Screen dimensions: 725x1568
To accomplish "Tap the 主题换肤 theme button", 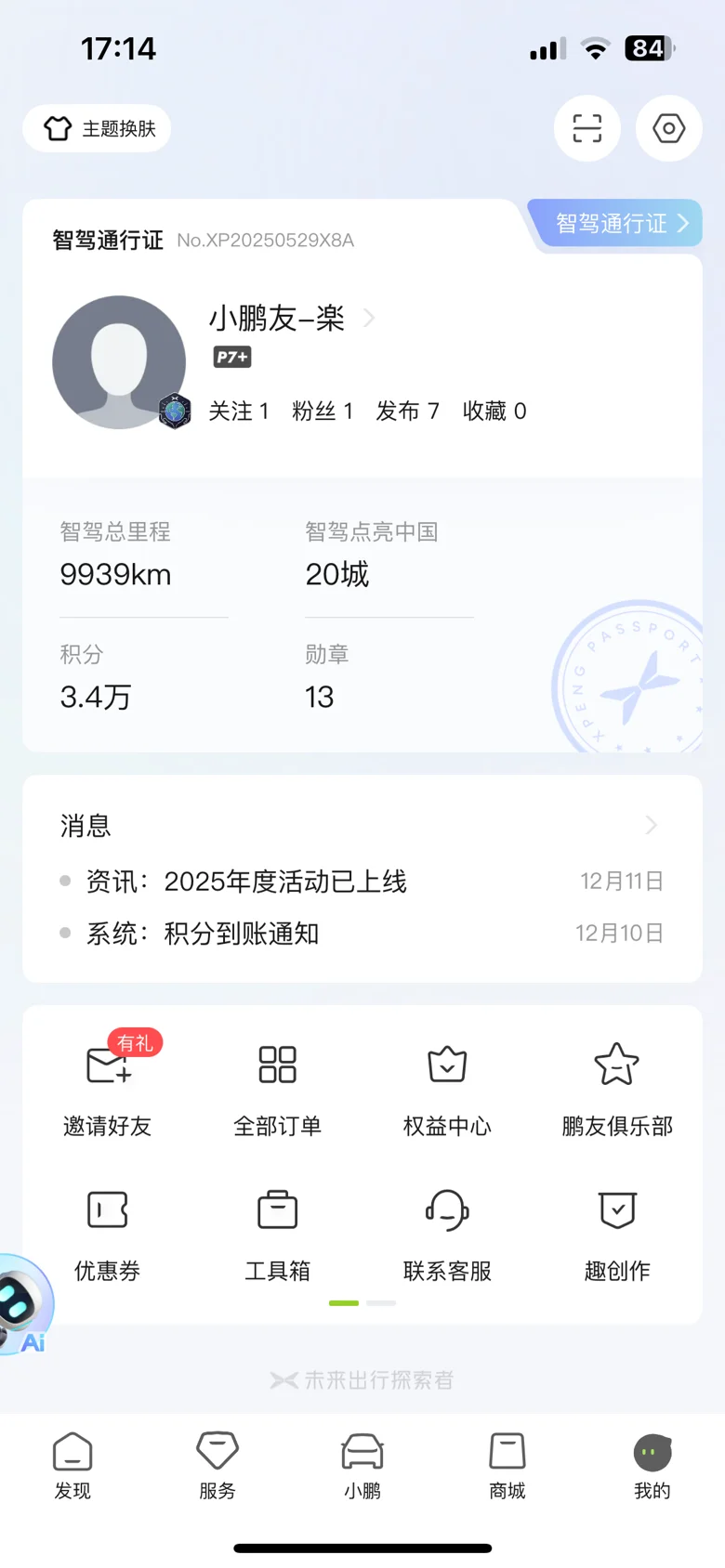I will coord(98,128).
